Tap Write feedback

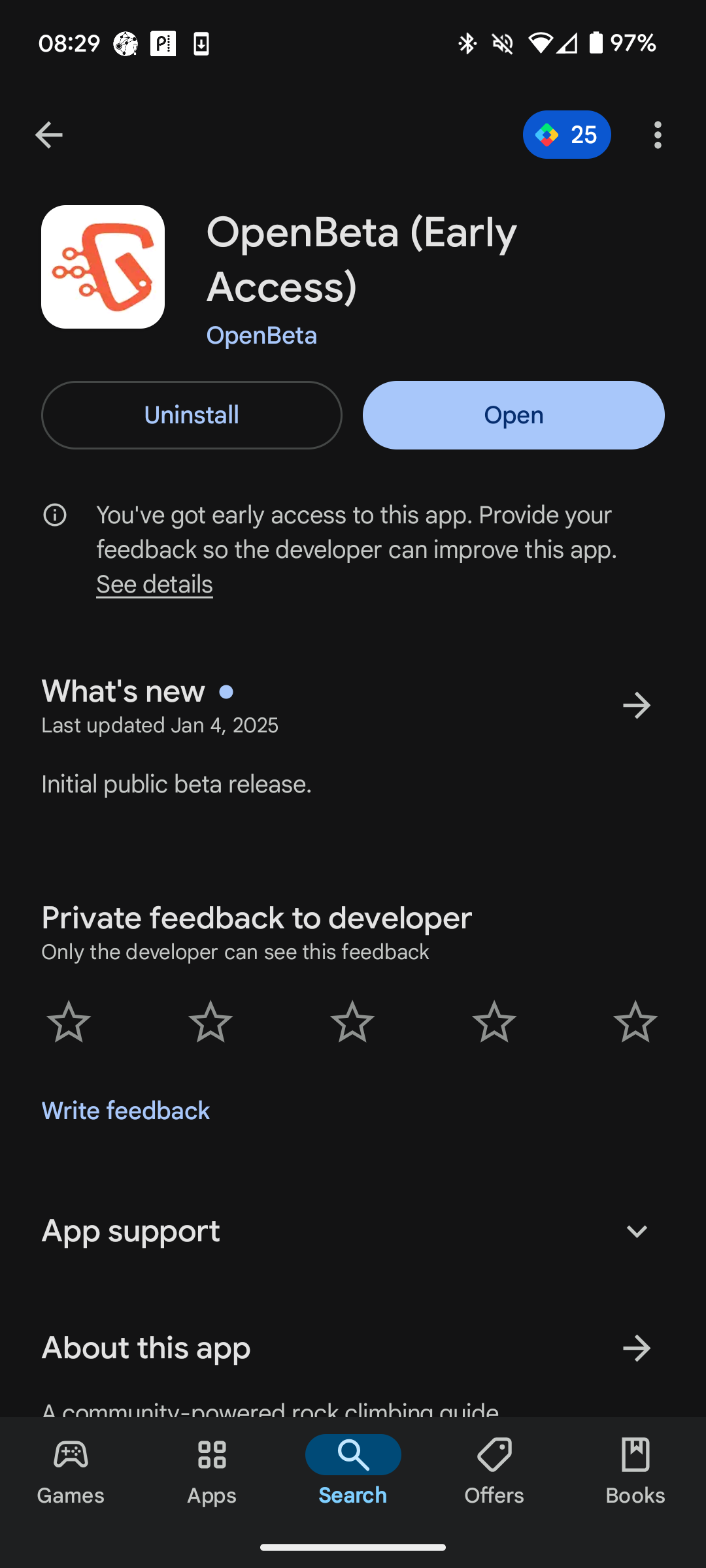pos(126,1111)
